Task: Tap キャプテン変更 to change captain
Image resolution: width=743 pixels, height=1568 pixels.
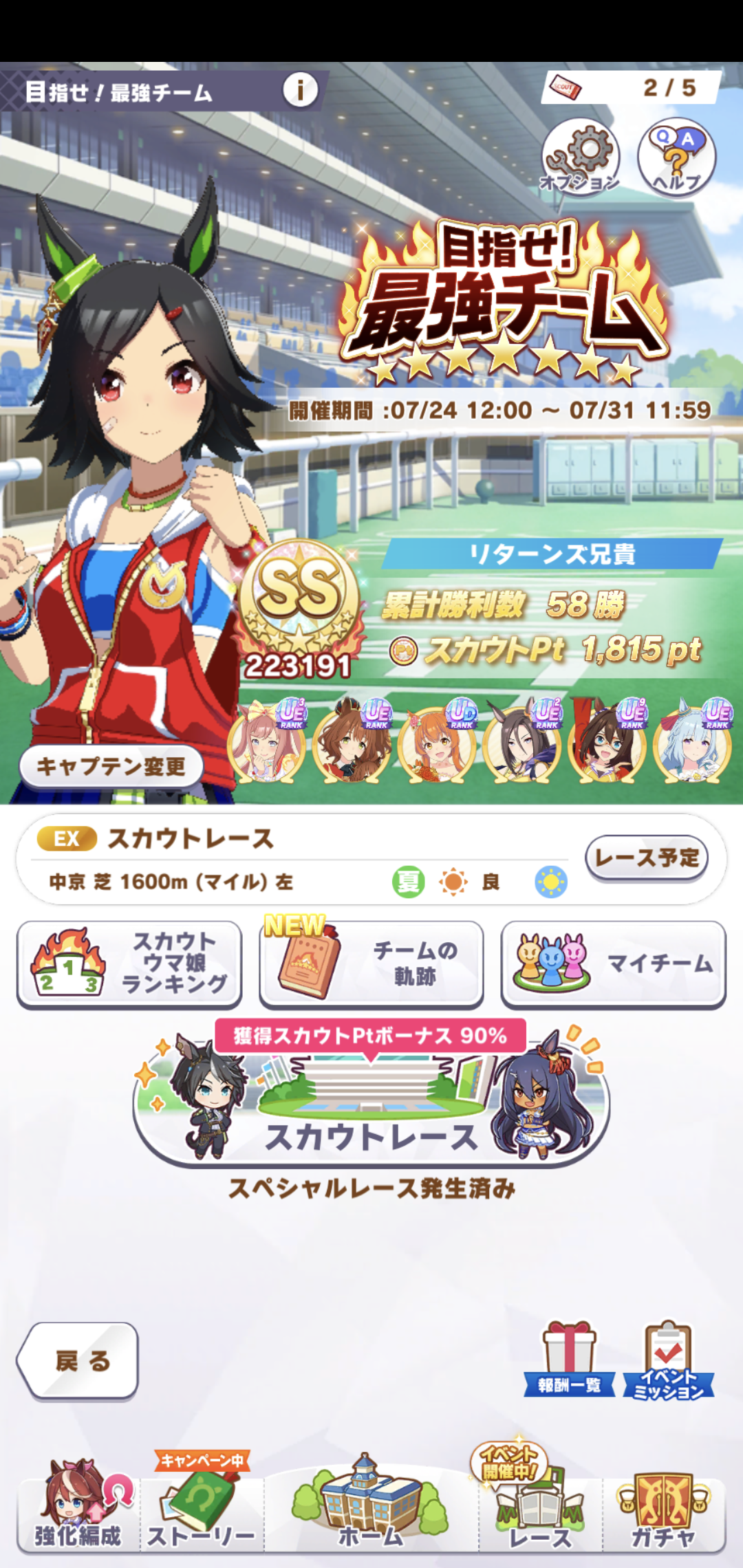Action: point(111,765)
